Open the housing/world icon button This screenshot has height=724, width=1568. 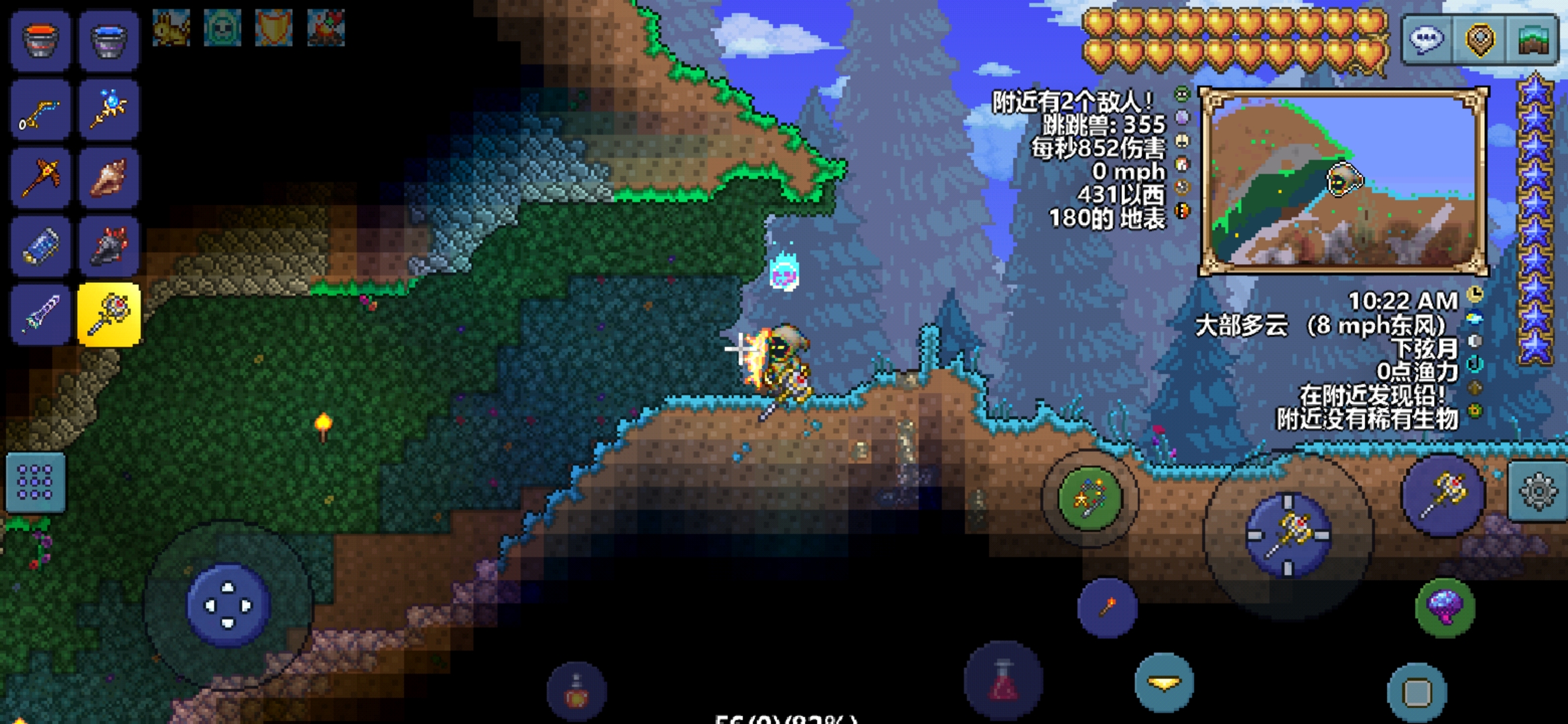click(x=1532, y=40)
